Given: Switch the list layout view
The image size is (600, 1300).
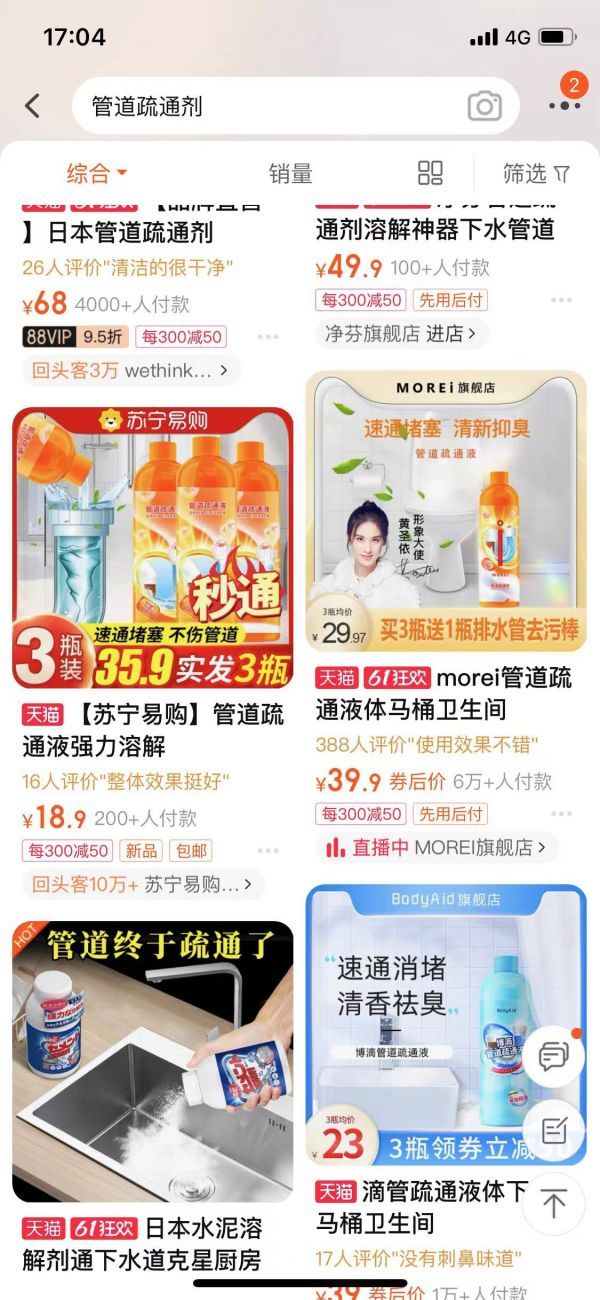Looking at the screenshot, I should 430,173.
